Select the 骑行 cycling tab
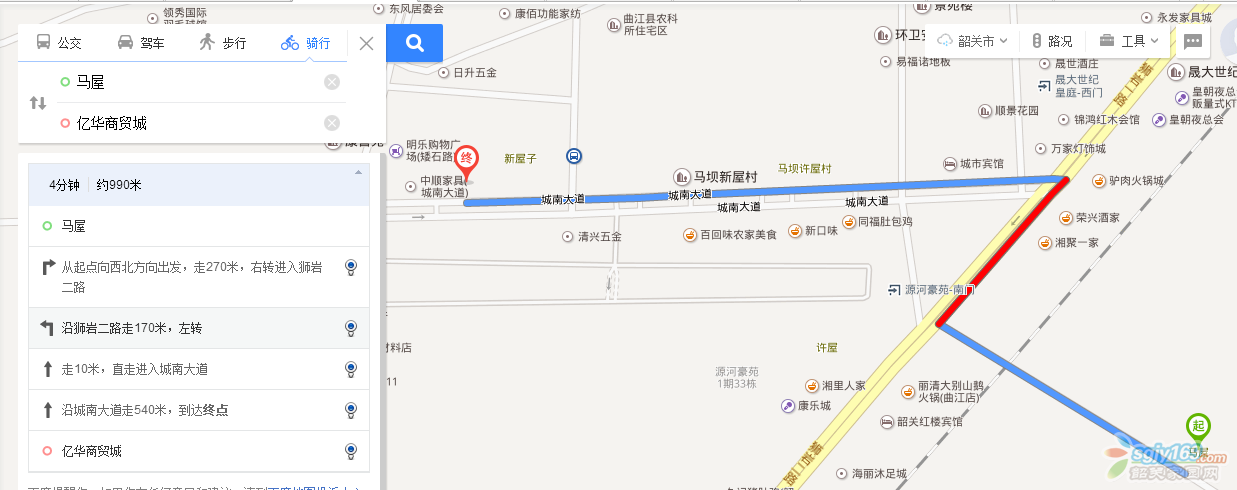The height and width of the screenshot is (490, 1237). click(x=306, y=43)
